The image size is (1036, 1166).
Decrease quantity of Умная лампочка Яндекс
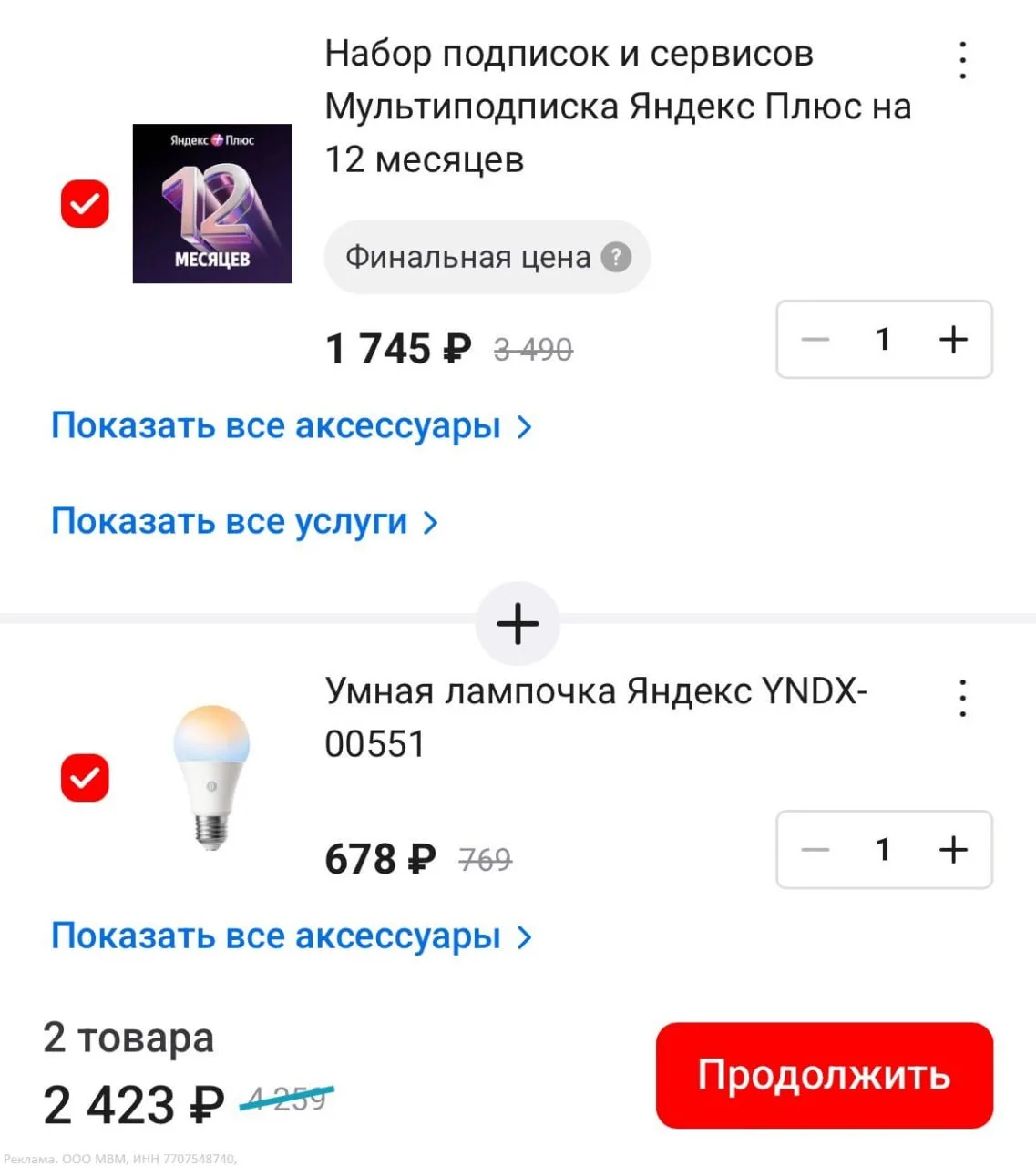click(815, 850)
